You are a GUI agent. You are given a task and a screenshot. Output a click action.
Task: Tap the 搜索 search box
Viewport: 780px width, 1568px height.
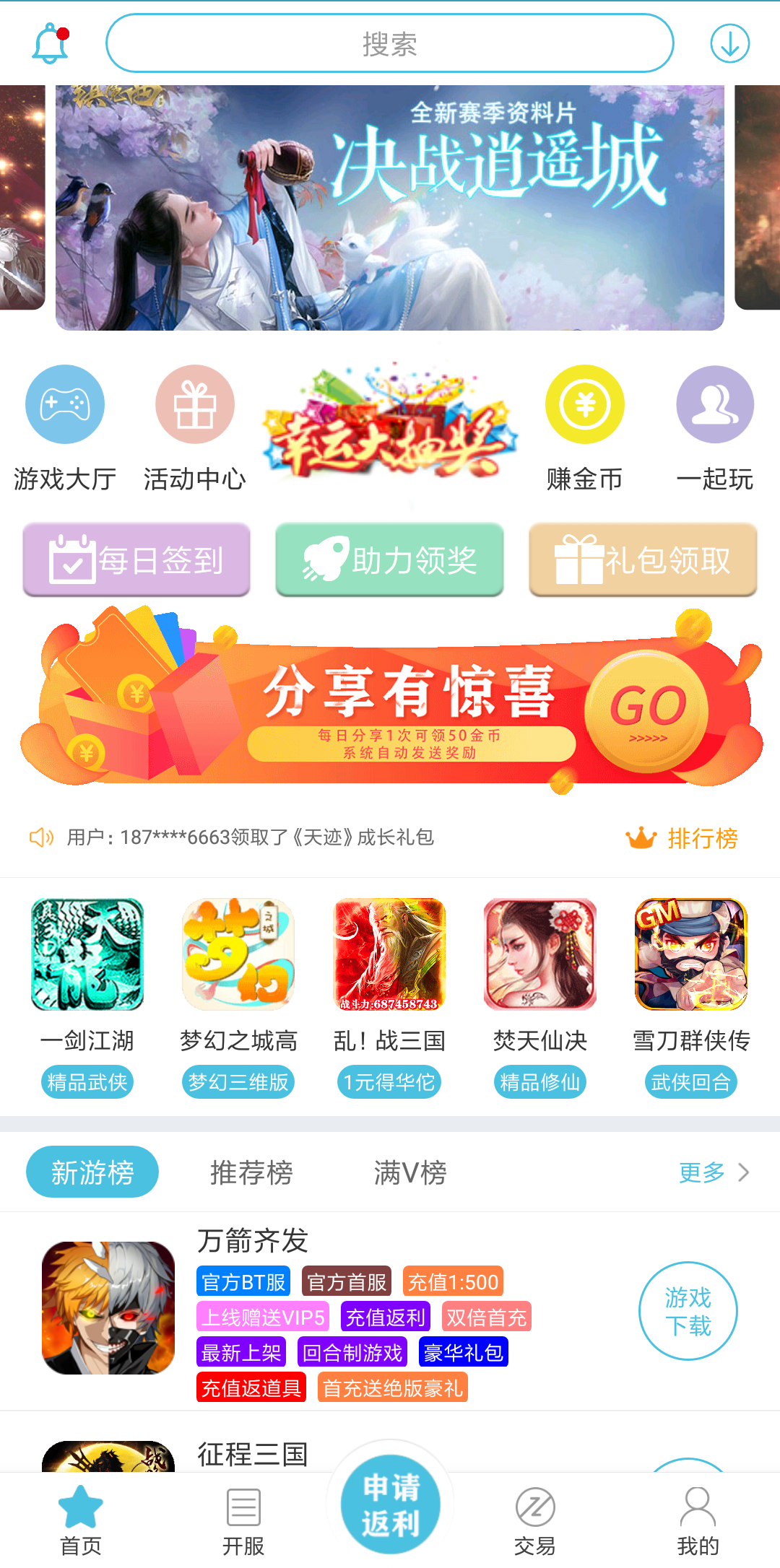coord(389,44)
